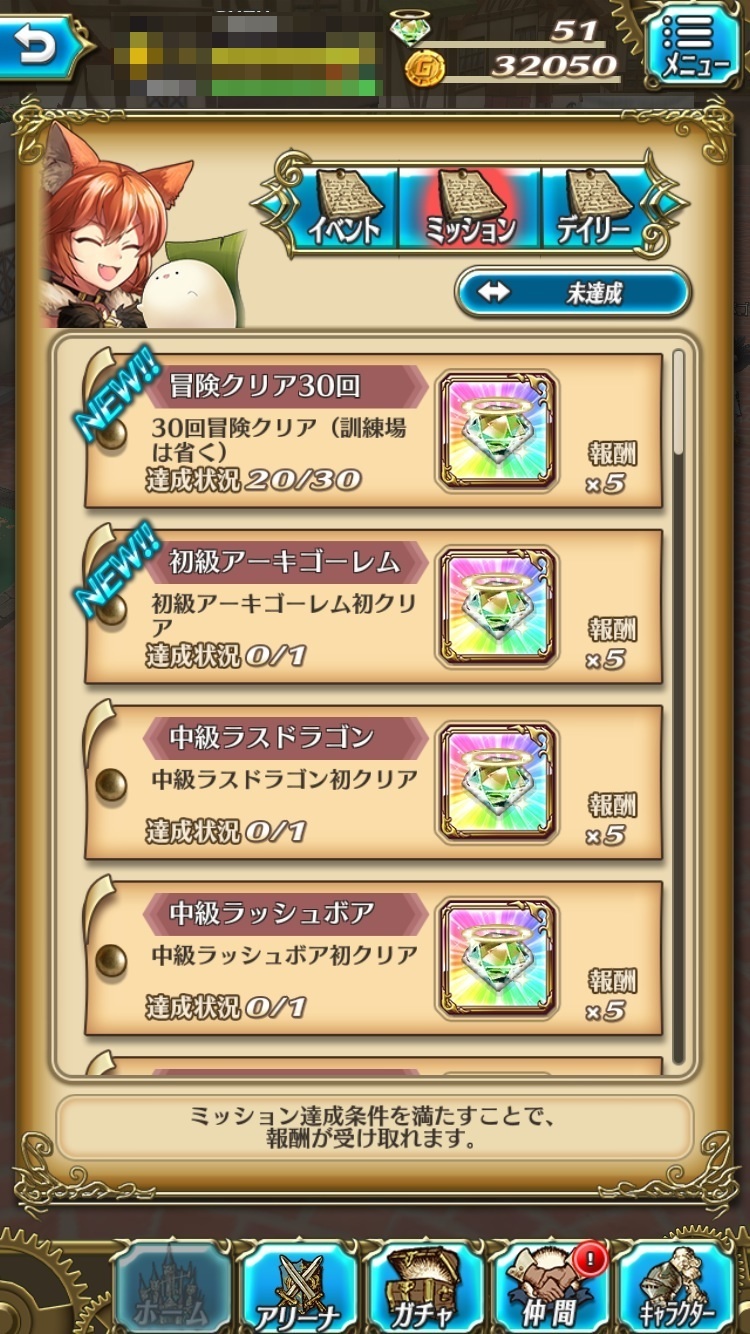Open the 仲間 section
Screen dimensions: 750x1334
tap(550, 1286)
